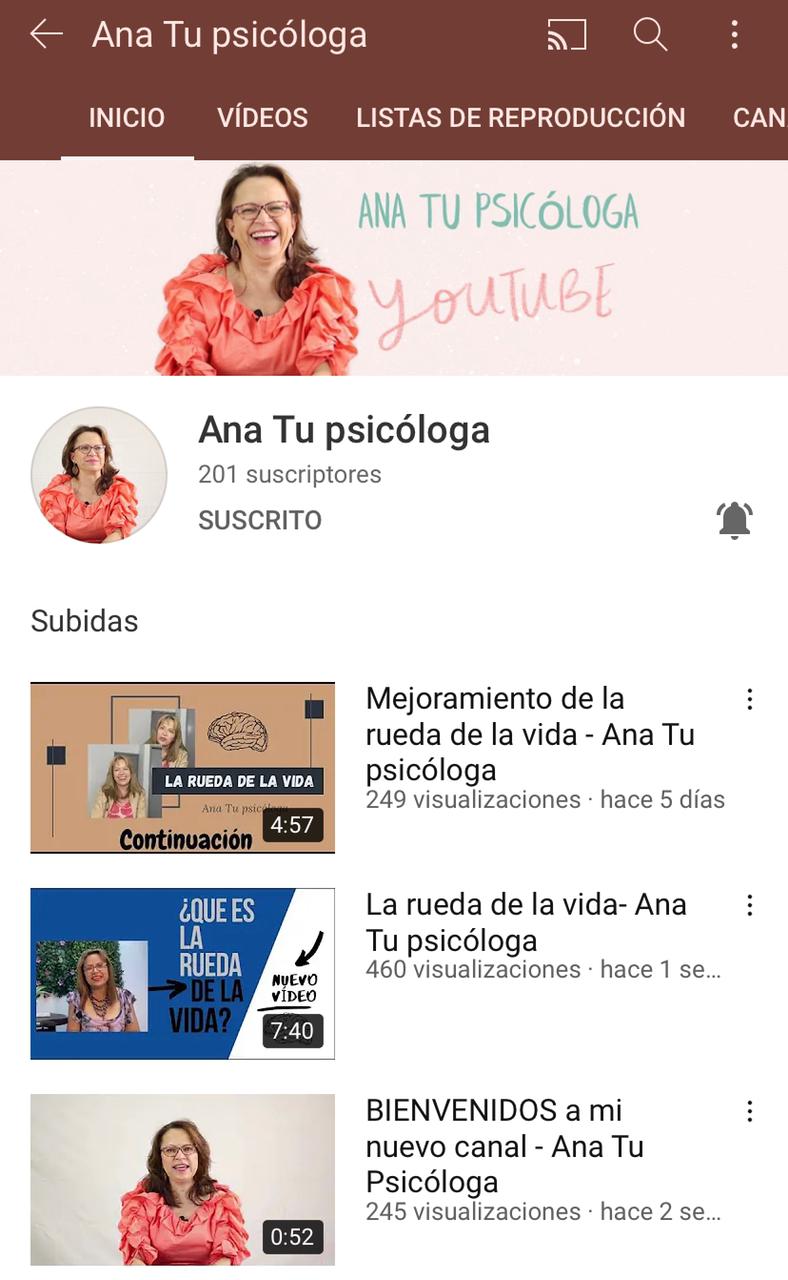Play the BIENVENIDOS a mi nuevo canal video
The width and height of the screenshot is (788, 1280).
183,1180
